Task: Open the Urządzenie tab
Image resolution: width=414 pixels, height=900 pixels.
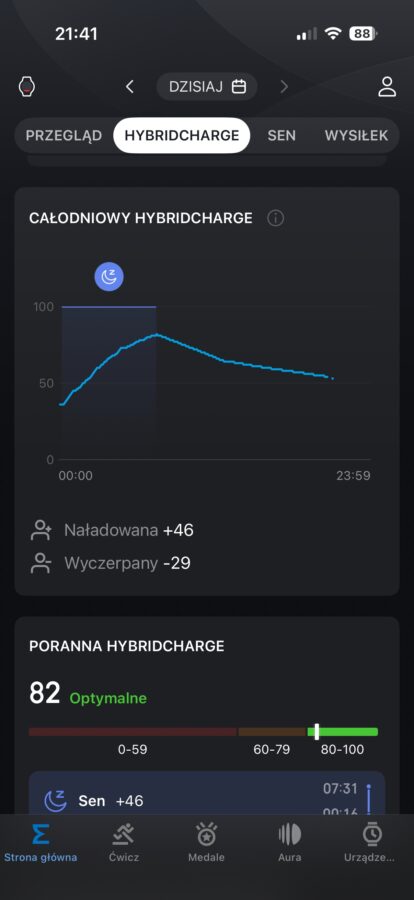Action: click(372, 842)
